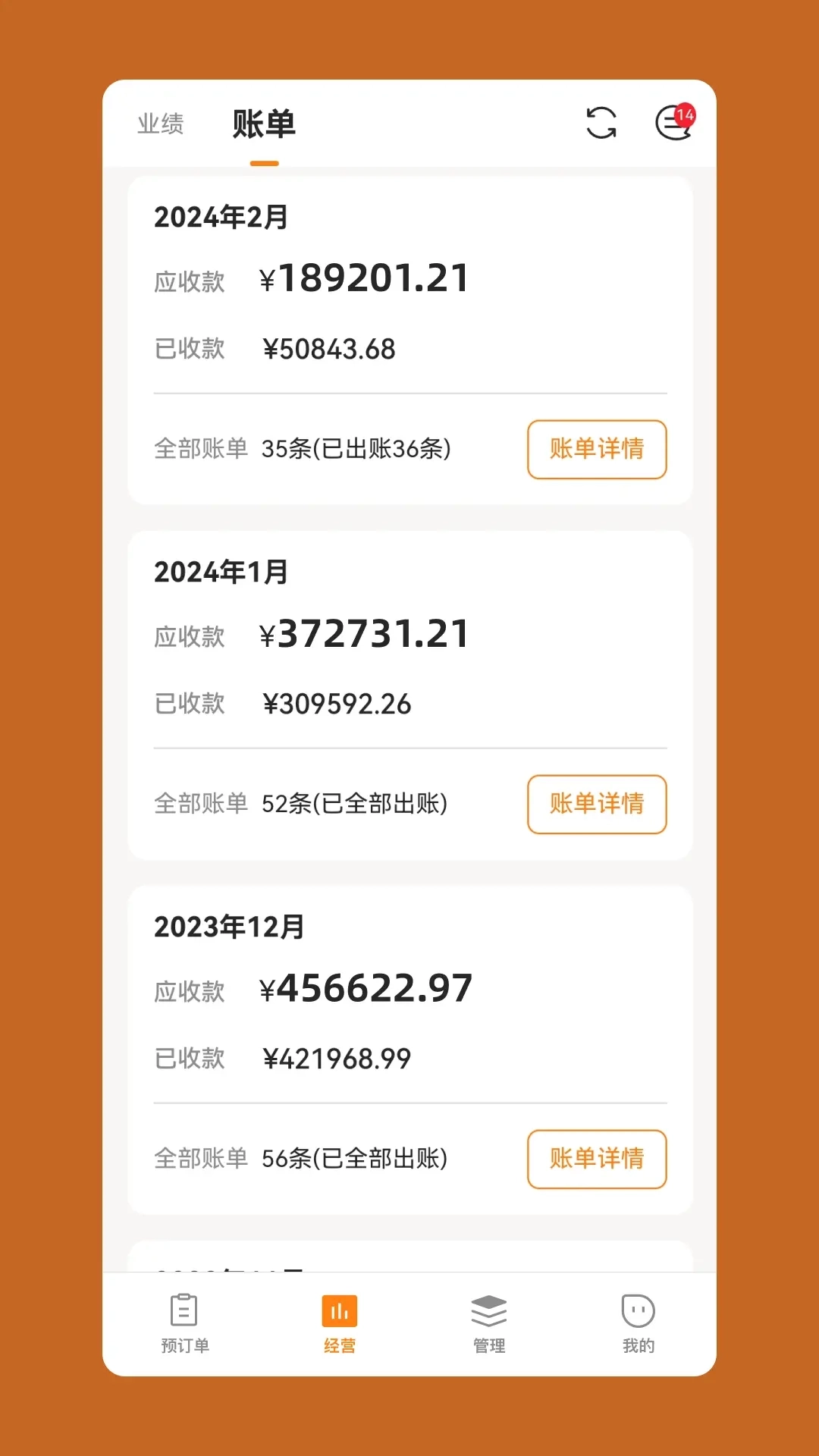View 账单详情 for 2024年1月
This screenshot has height=1456, width=819.
(x=597, y=804)
